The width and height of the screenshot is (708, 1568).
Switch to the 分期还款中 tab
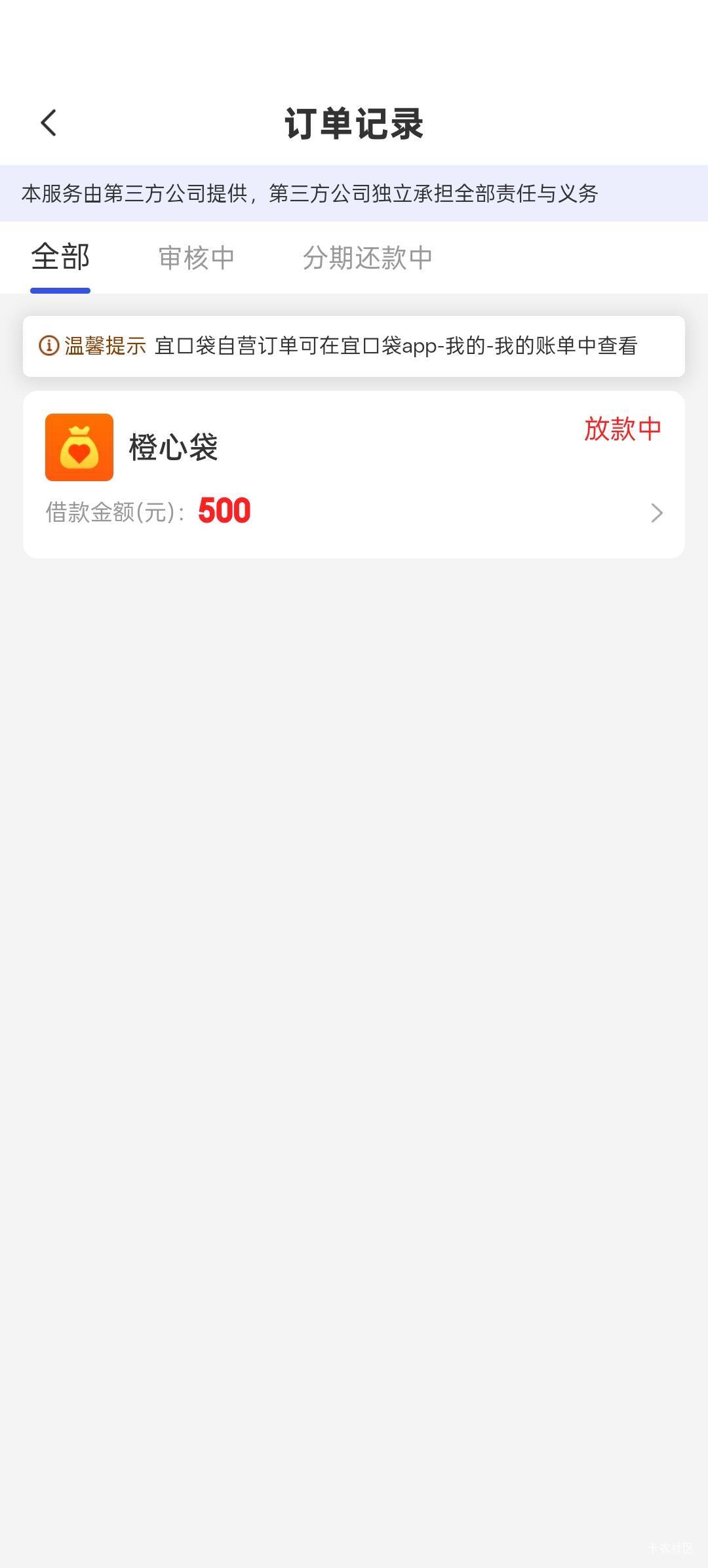[367, 258]
